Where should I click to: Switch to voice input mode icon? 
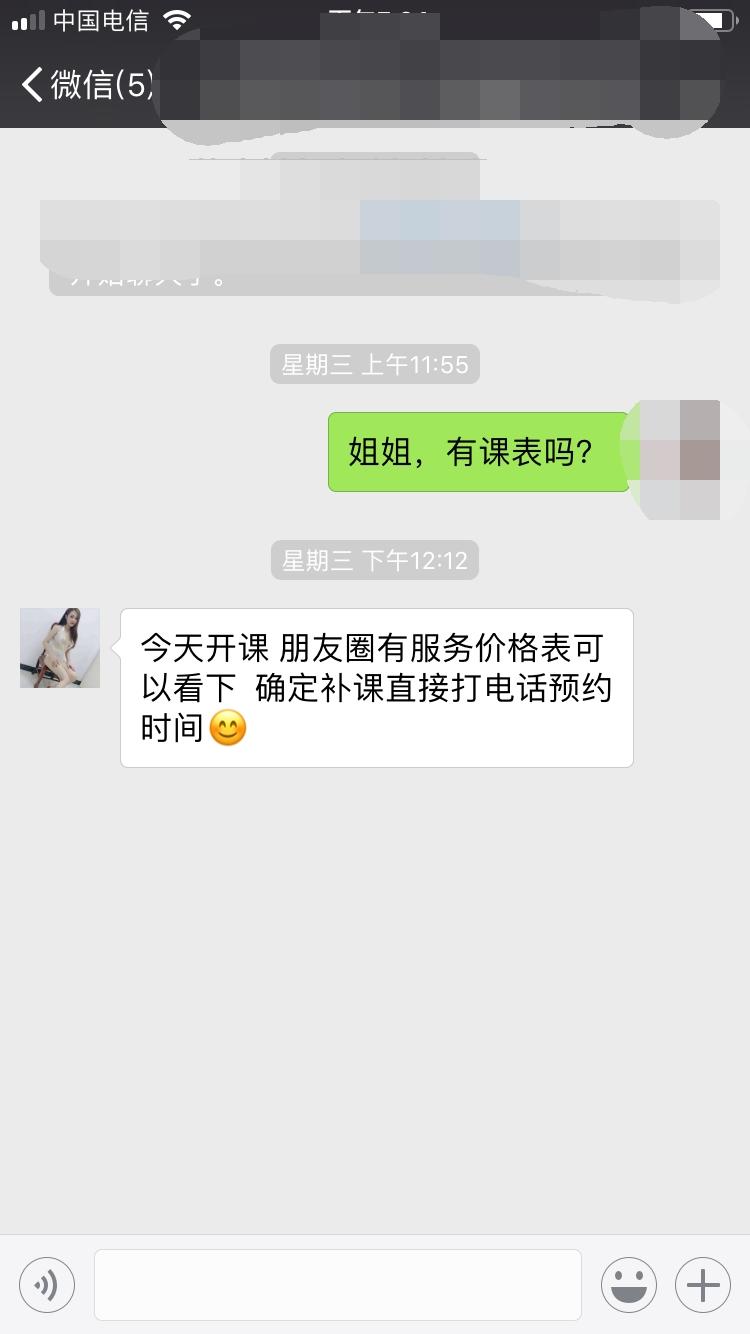point(46,1284)
